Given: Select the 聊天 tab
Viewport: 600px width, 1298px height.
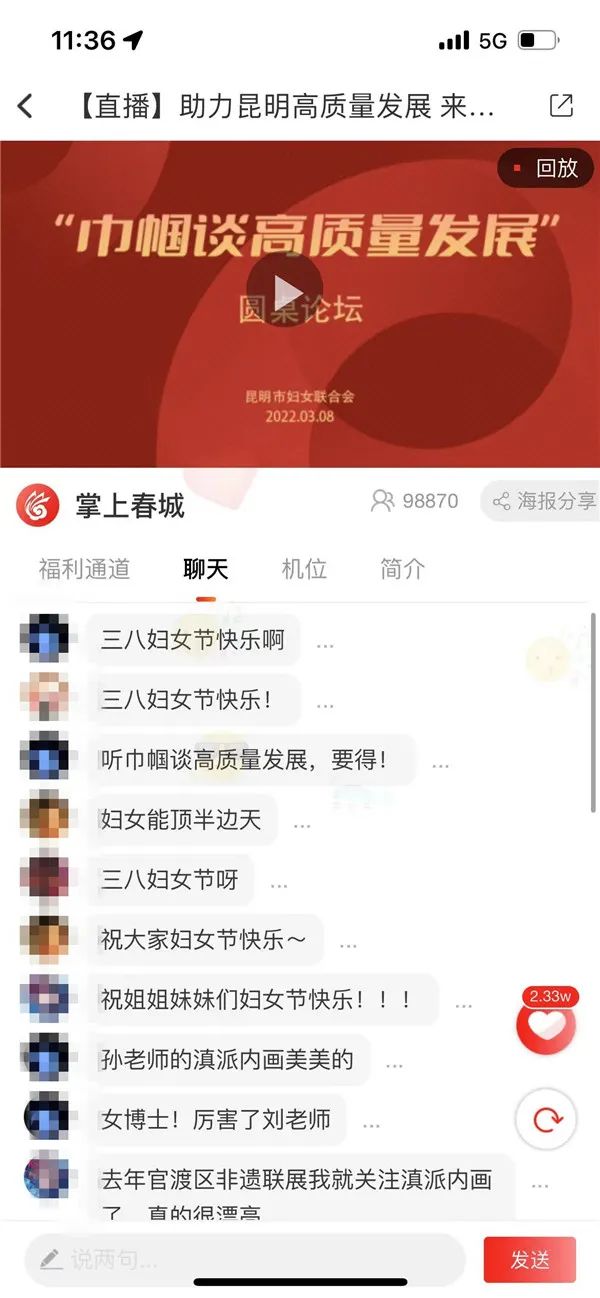Looking at the screenshot, I should (x=206, y=569).
